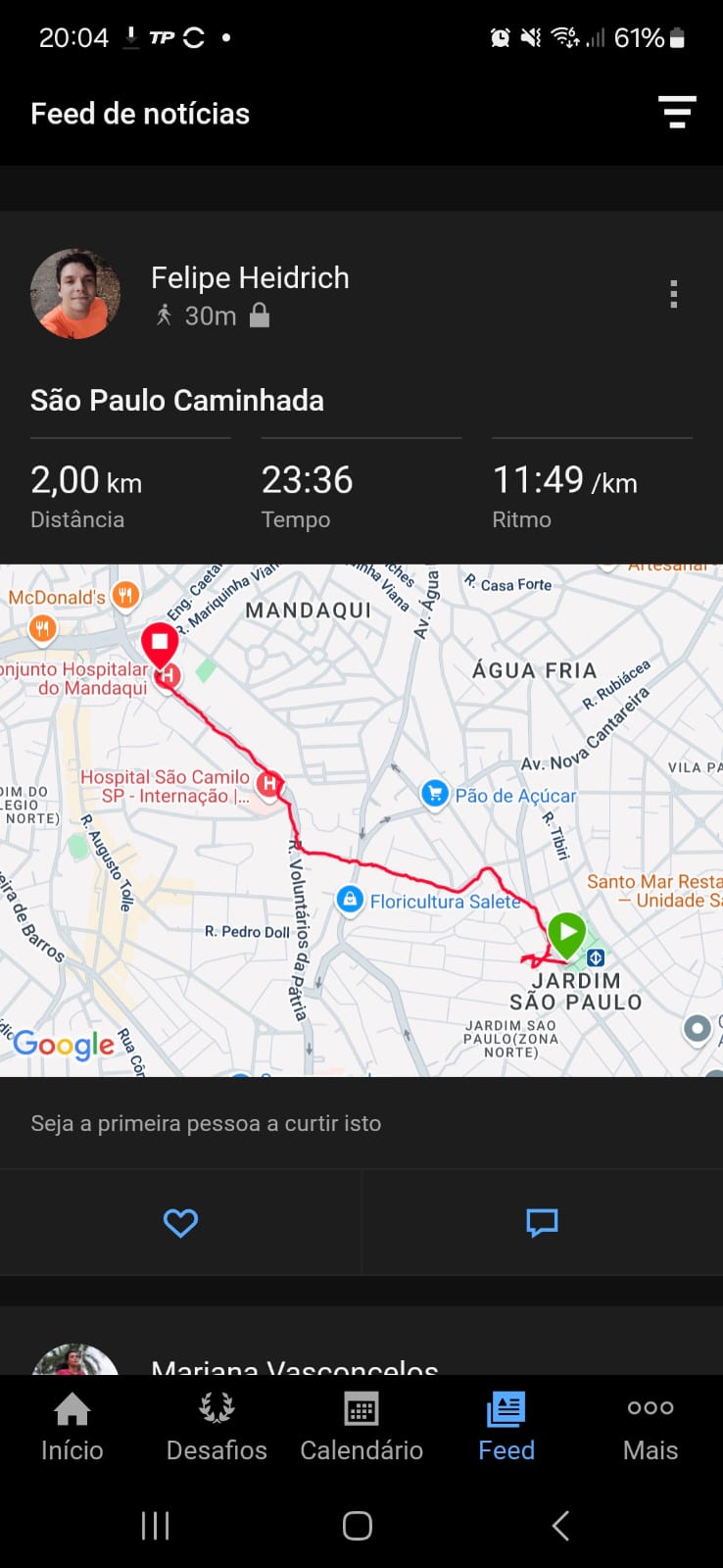
Task: Select the Feed tab
Action: coord(506,1428)
